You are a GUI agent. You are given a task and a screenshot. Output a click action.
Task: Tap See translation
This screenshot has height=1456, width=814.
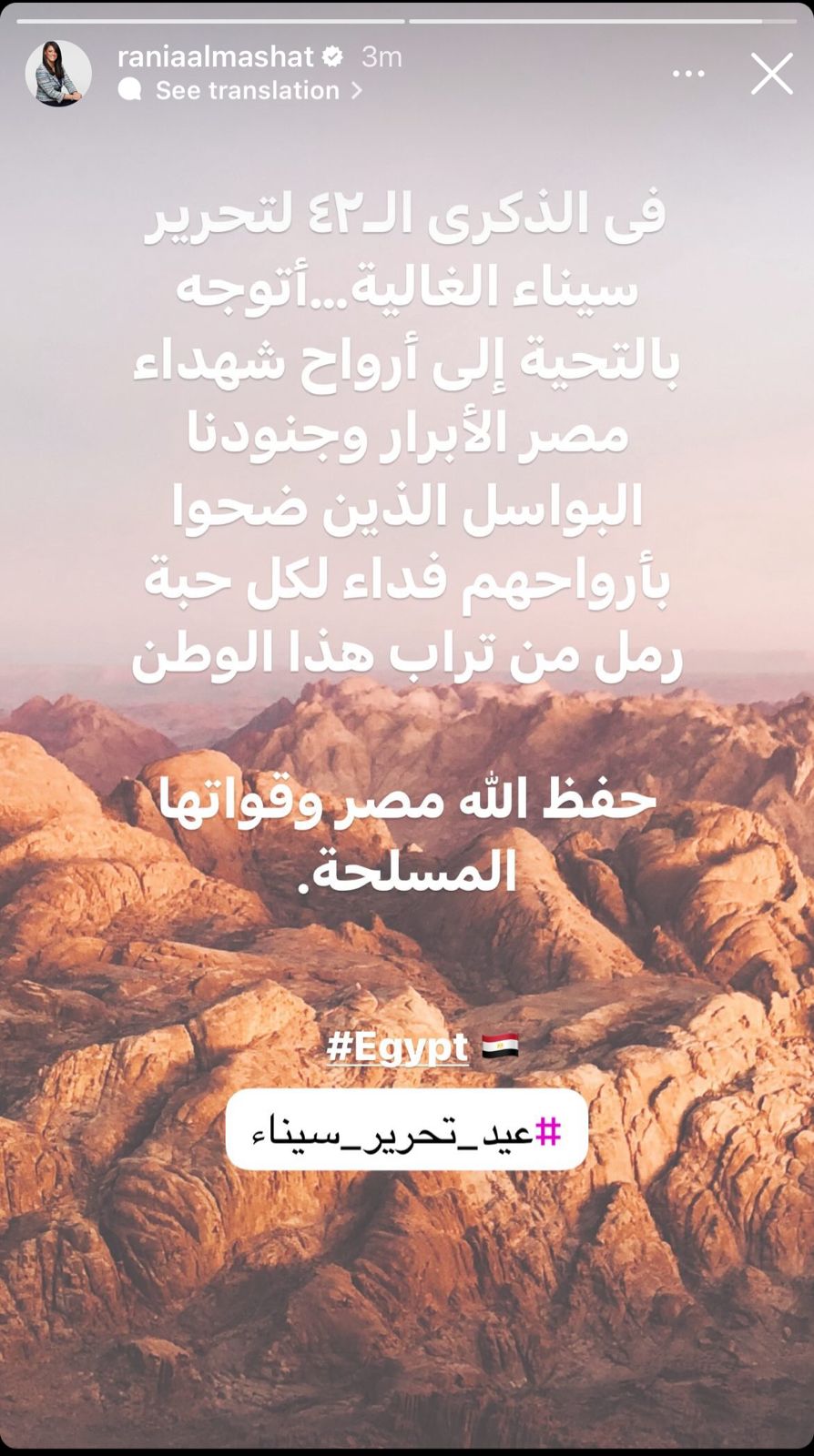247,90
